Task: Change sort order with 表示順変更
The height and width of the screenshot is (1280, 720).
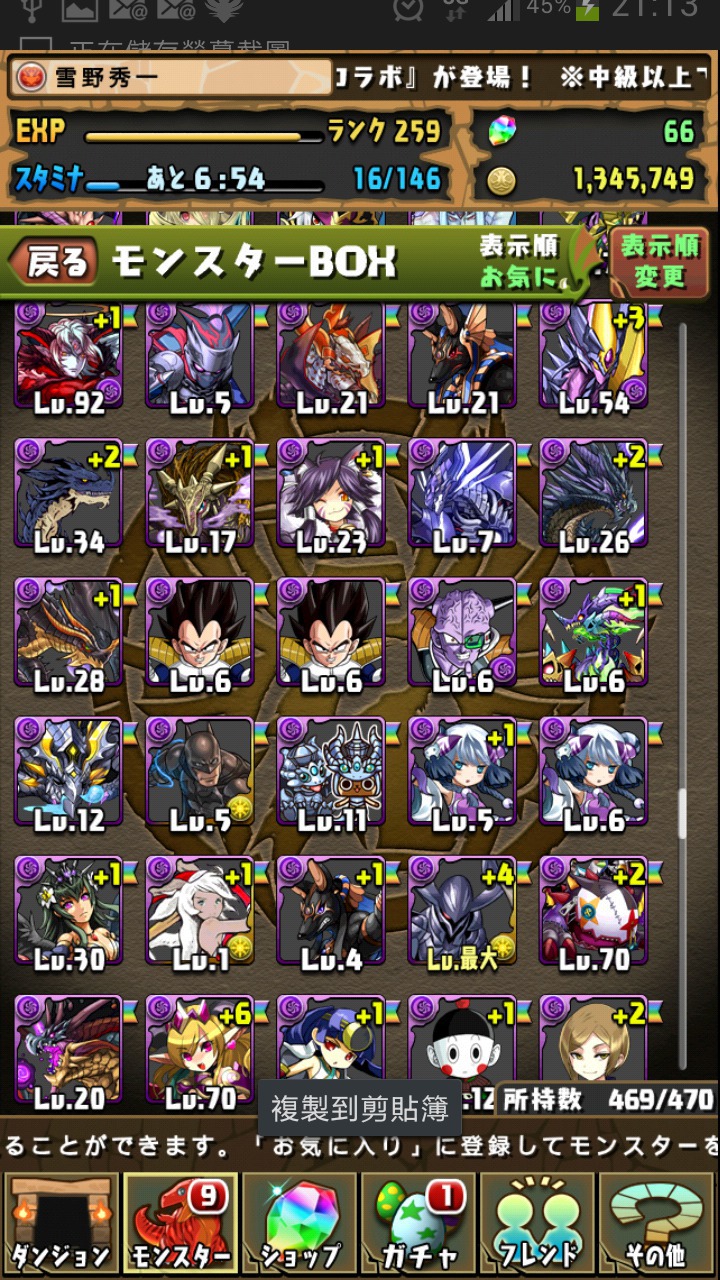Action: 661,262
